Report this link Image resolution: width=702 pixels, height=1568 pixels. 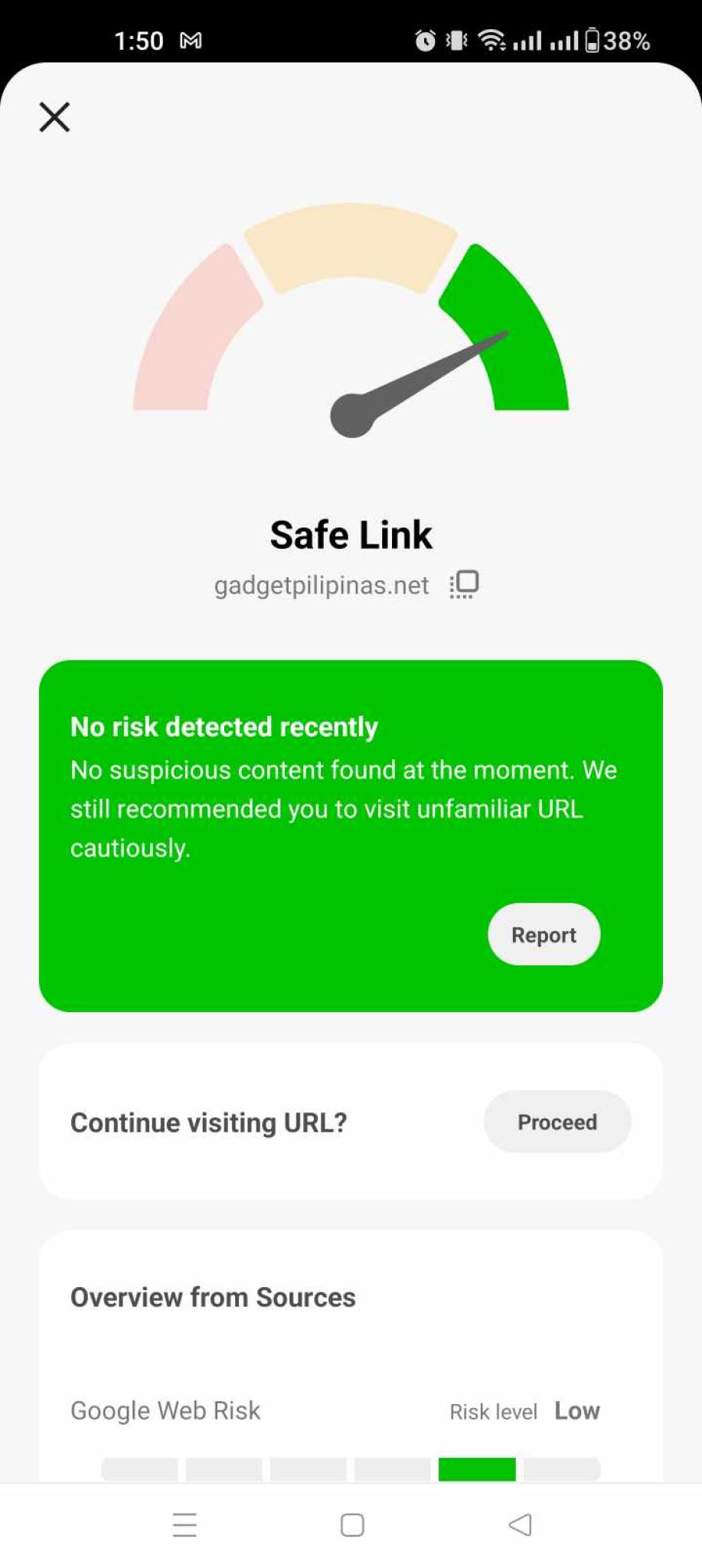pos(544,934)
